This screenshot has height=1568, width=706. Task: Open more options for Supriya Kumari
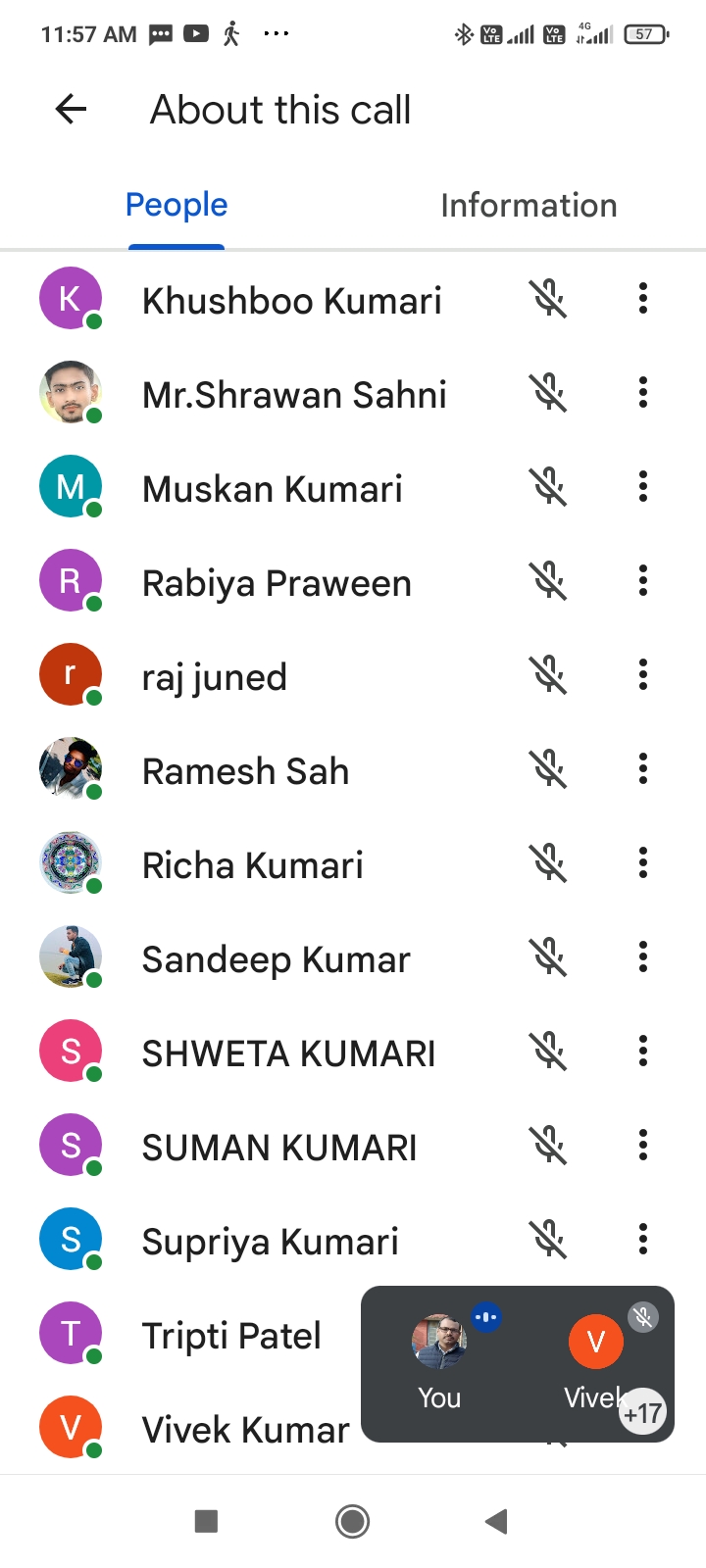click(643, 1240)
